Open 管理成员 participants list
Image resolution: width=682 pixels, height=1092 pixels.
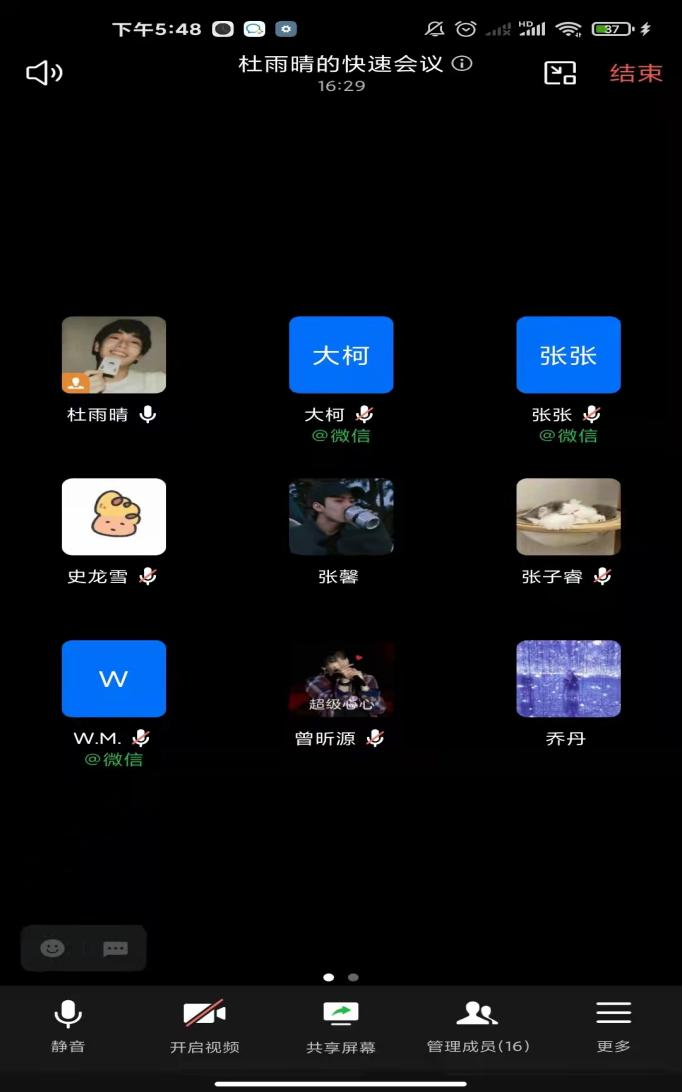[x=477, y=1025]
